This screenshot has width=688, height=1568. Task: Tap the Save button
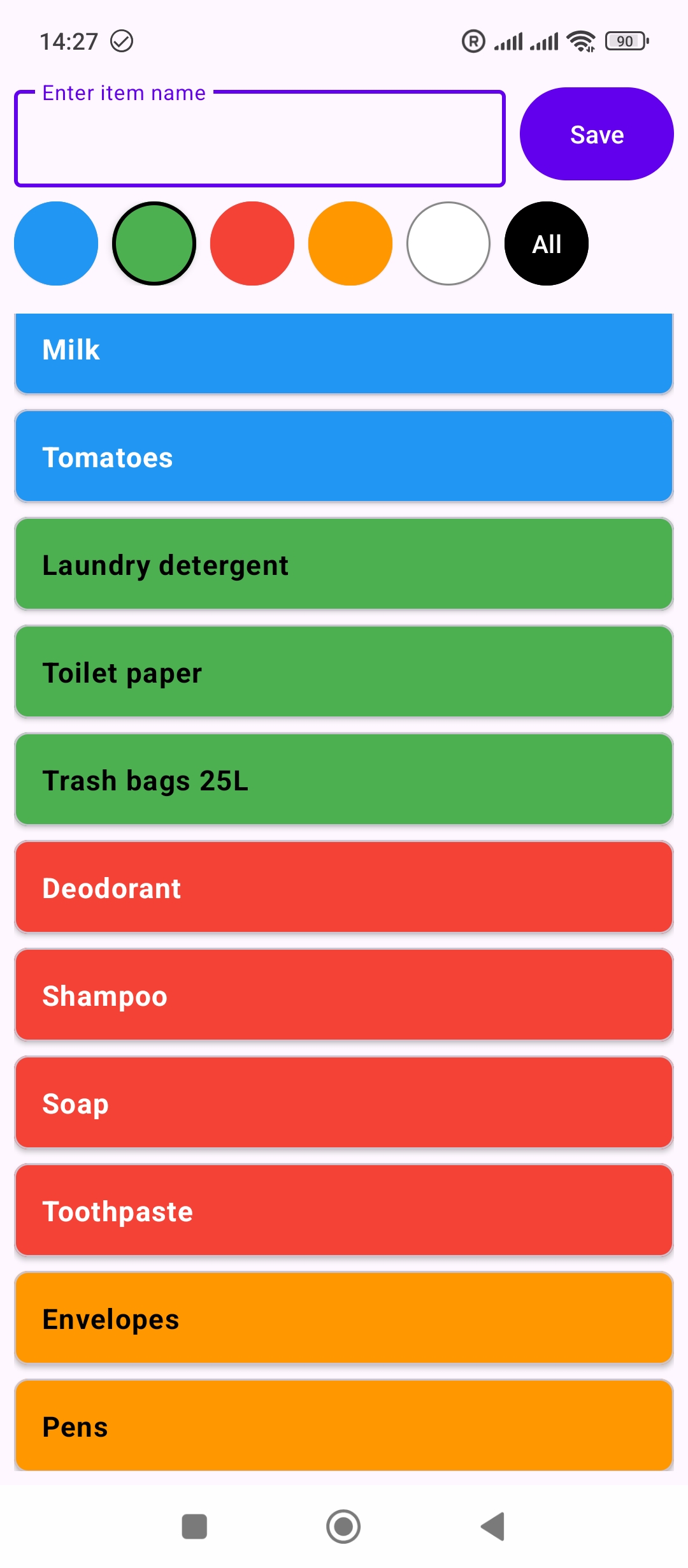point(596,134)
